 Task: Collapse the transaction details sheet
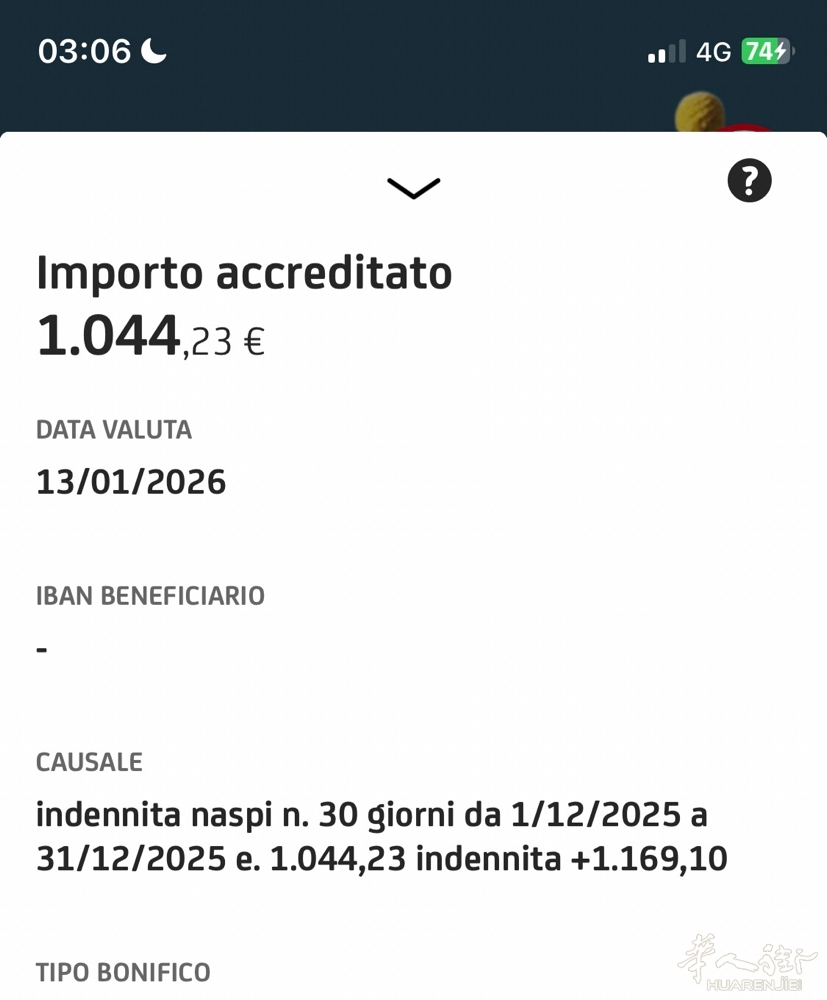[x=413, y=188]
